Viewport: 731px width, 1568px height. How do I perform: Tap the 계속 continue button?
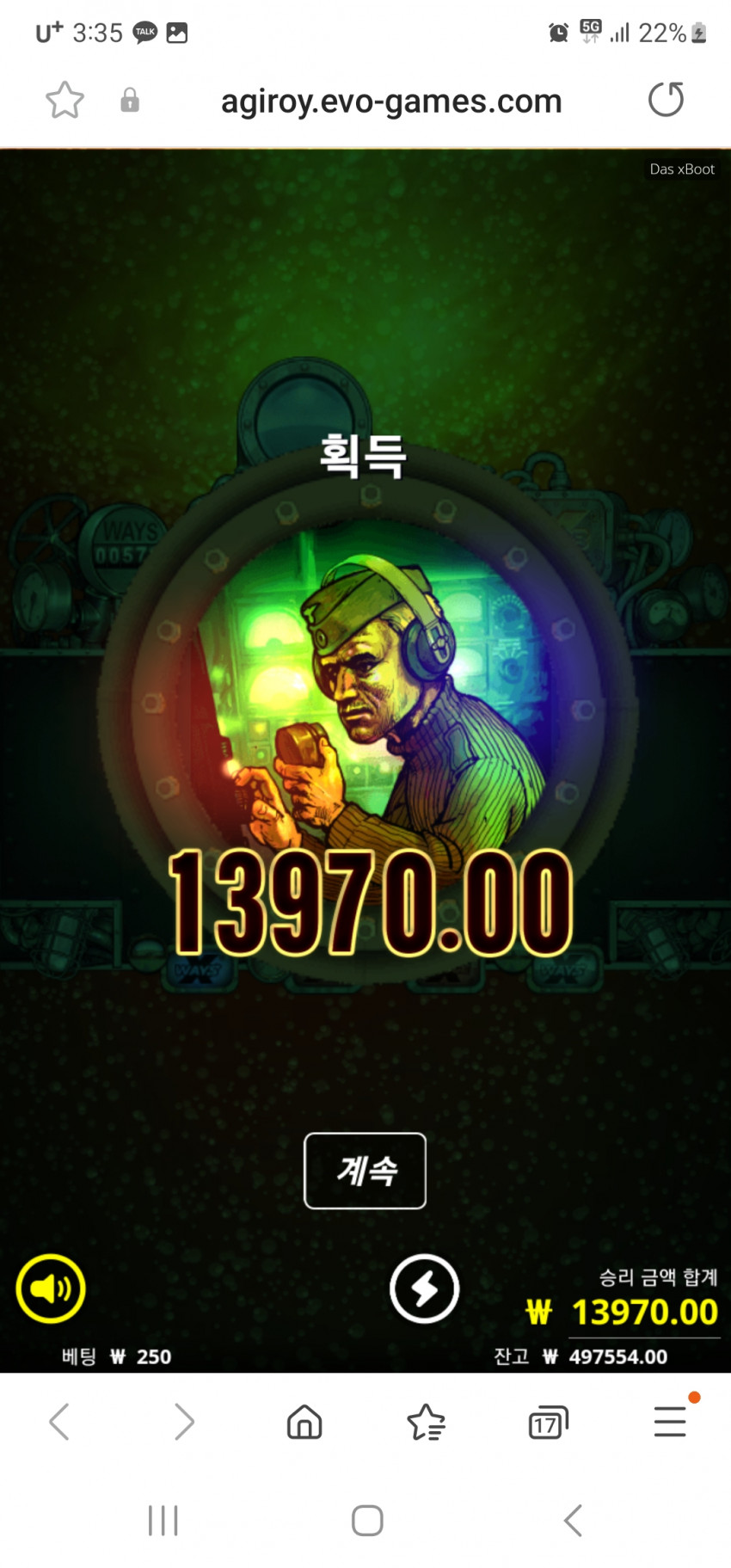coord(365,1171)
